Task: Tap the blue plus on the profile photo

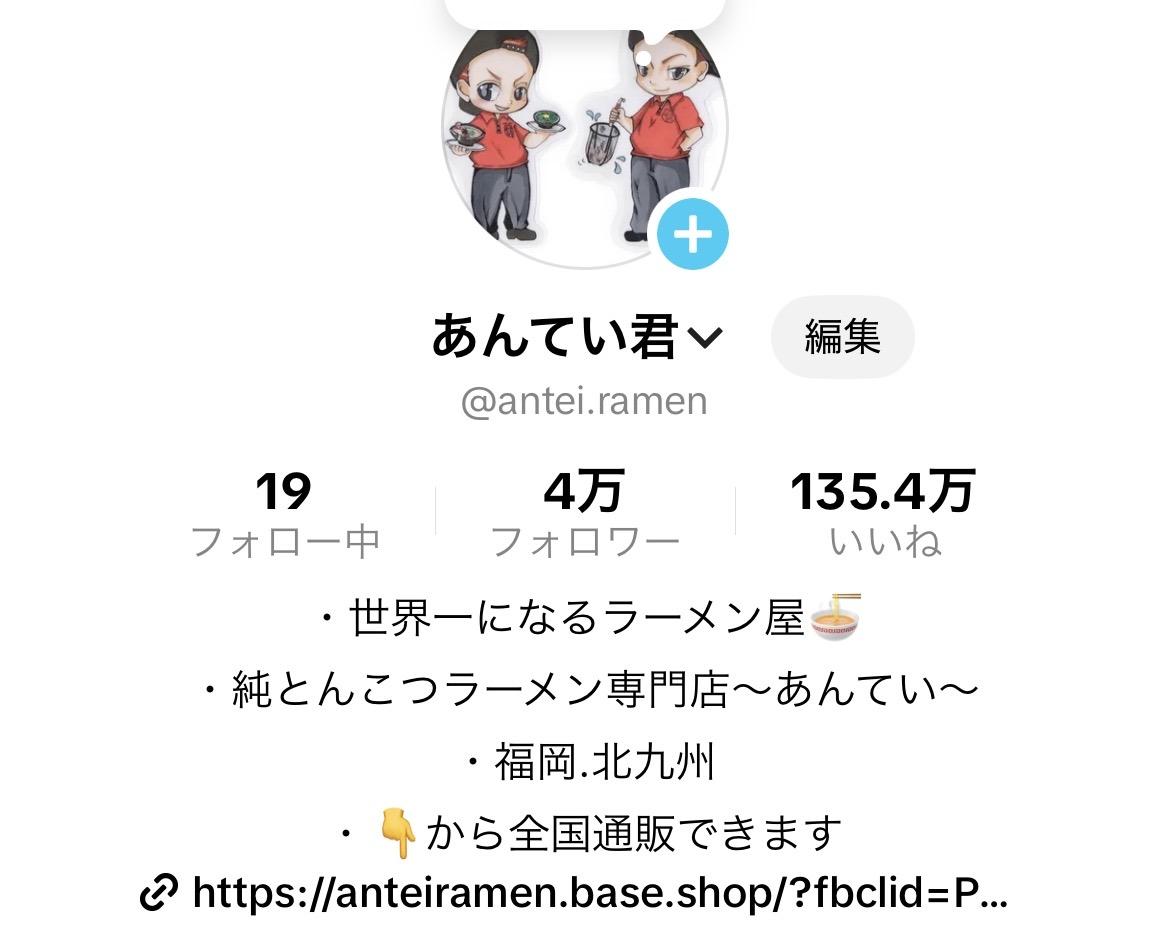Action: click(x=692, y=234)
